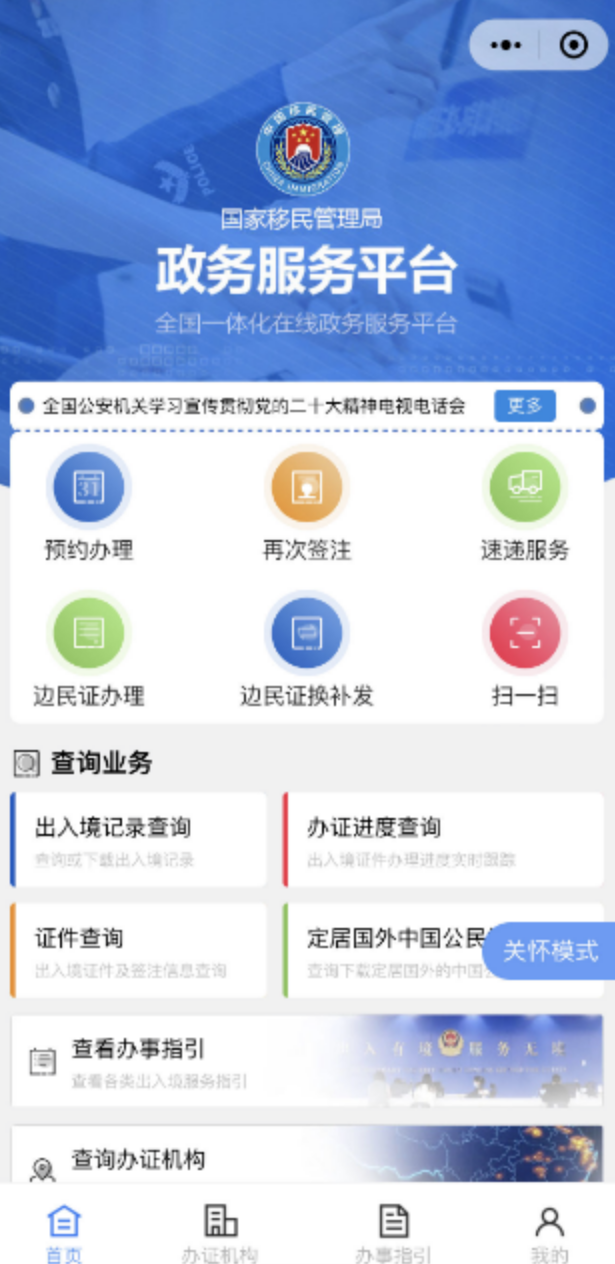
Task: Open 查看办事指引 banner
Action: click(x=306, y=1060)
